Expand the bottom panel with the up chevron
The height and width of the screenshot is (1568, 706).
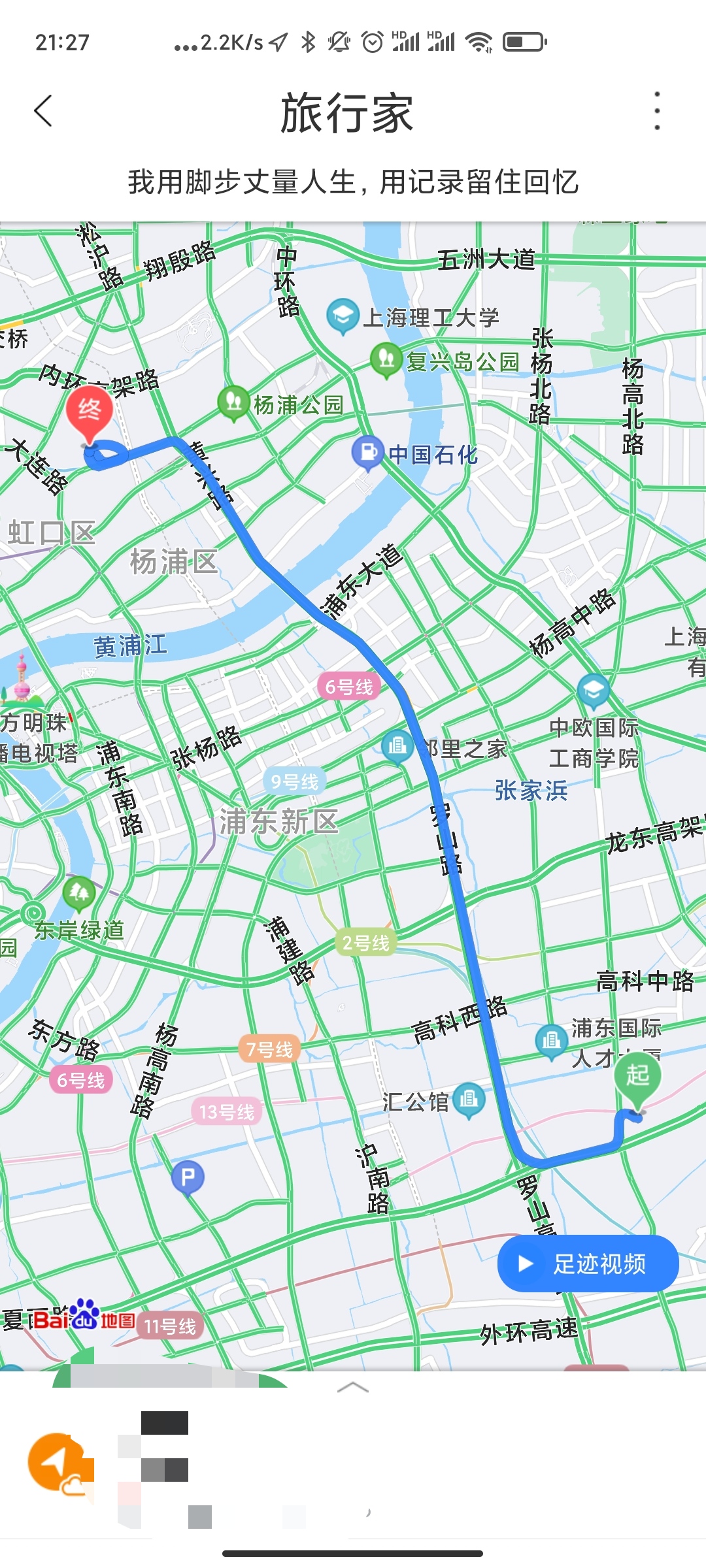click(x=353, y=1387)
